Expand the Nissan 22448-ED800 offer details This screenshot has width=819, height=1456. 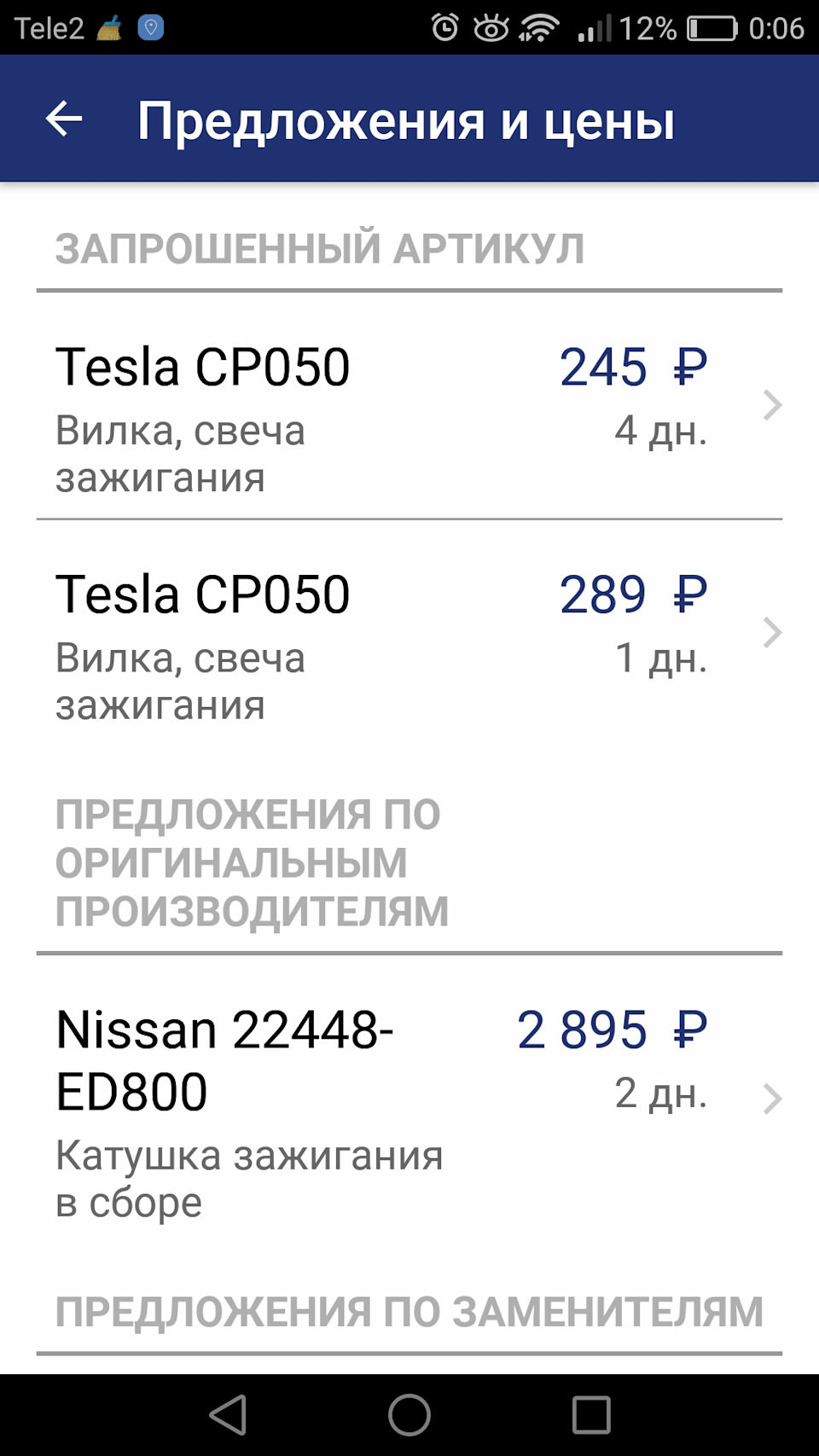(409, 1100)
